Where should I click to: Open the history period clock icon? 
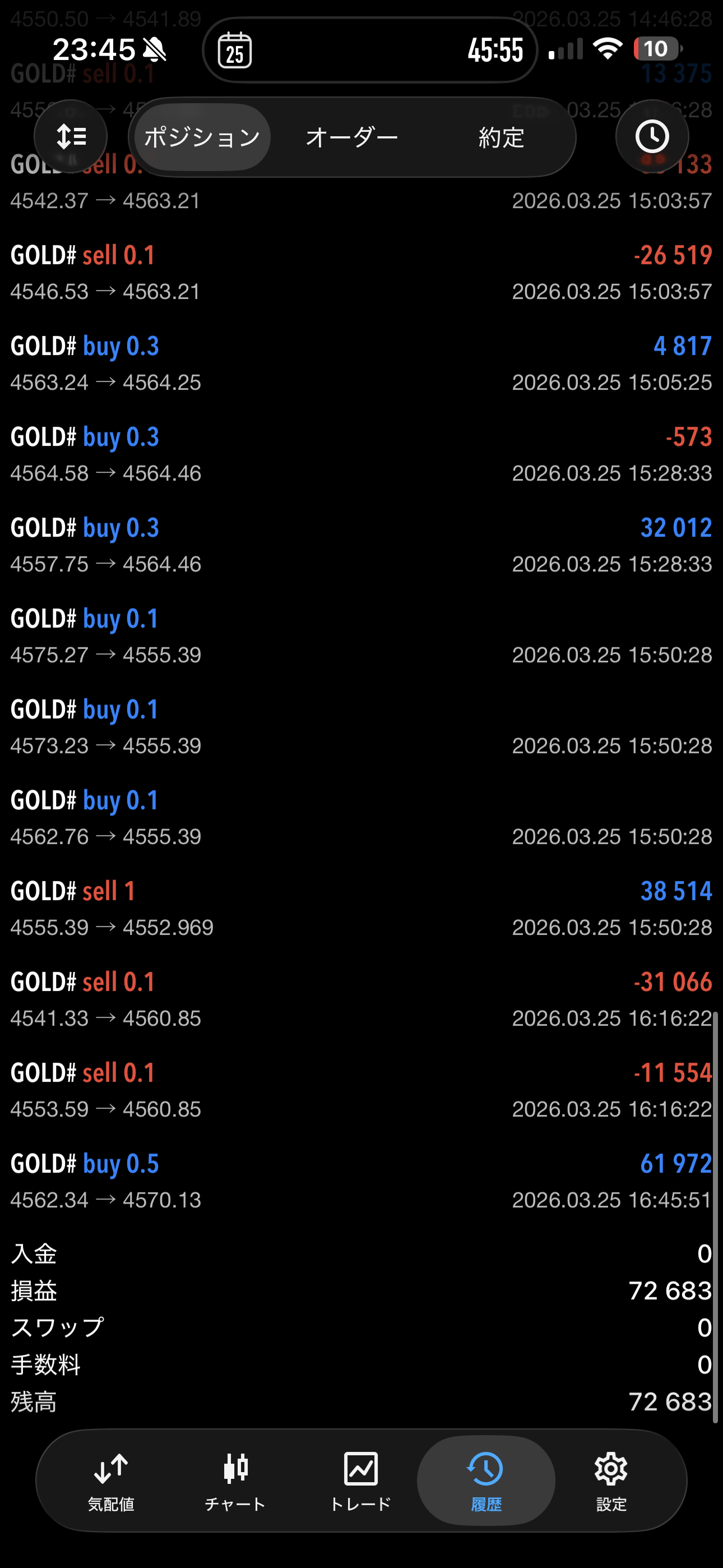tap(652, 137)
